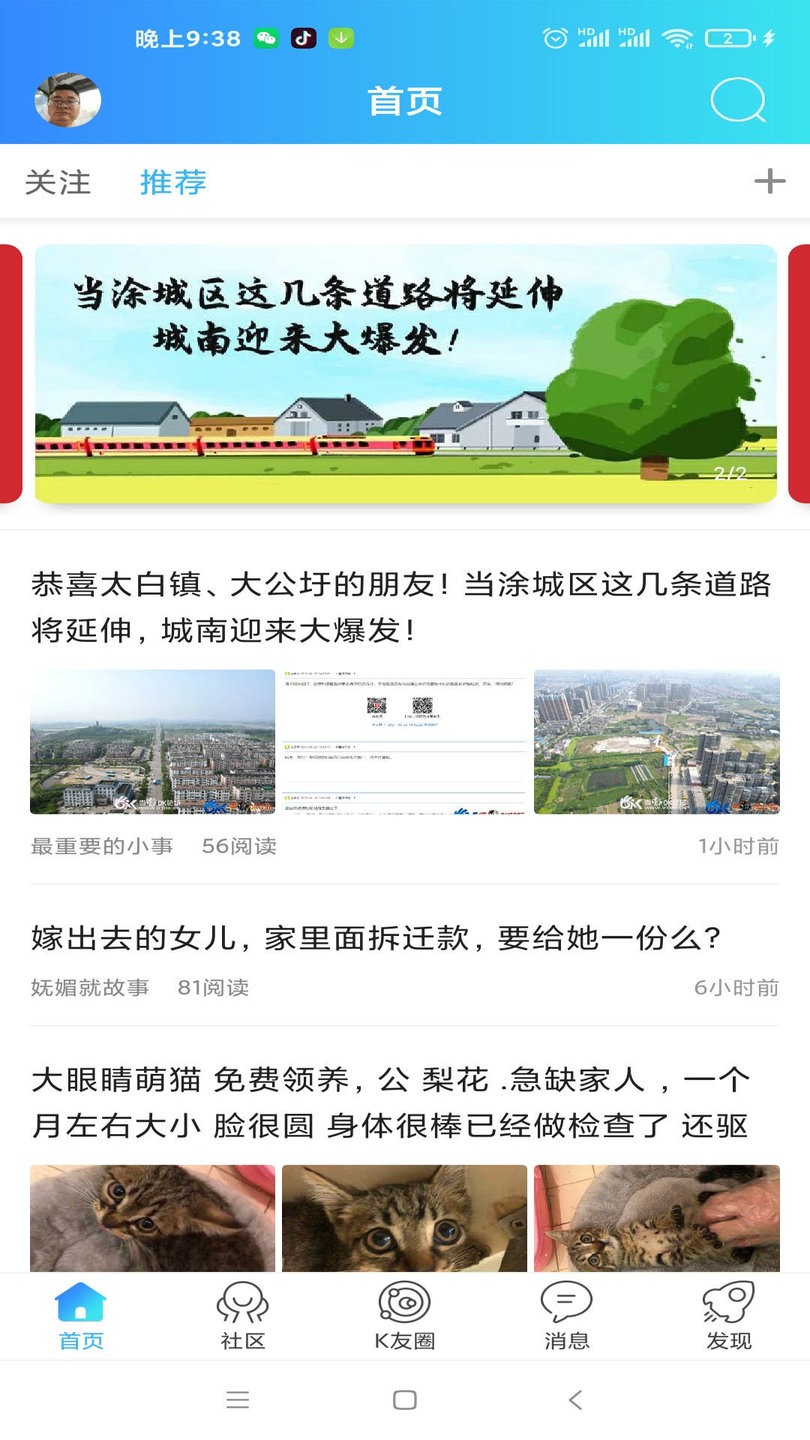Stay on the 推荐 recommendations tab
This screenshot has height=1440, width=810.
click(x=172, y=182)
